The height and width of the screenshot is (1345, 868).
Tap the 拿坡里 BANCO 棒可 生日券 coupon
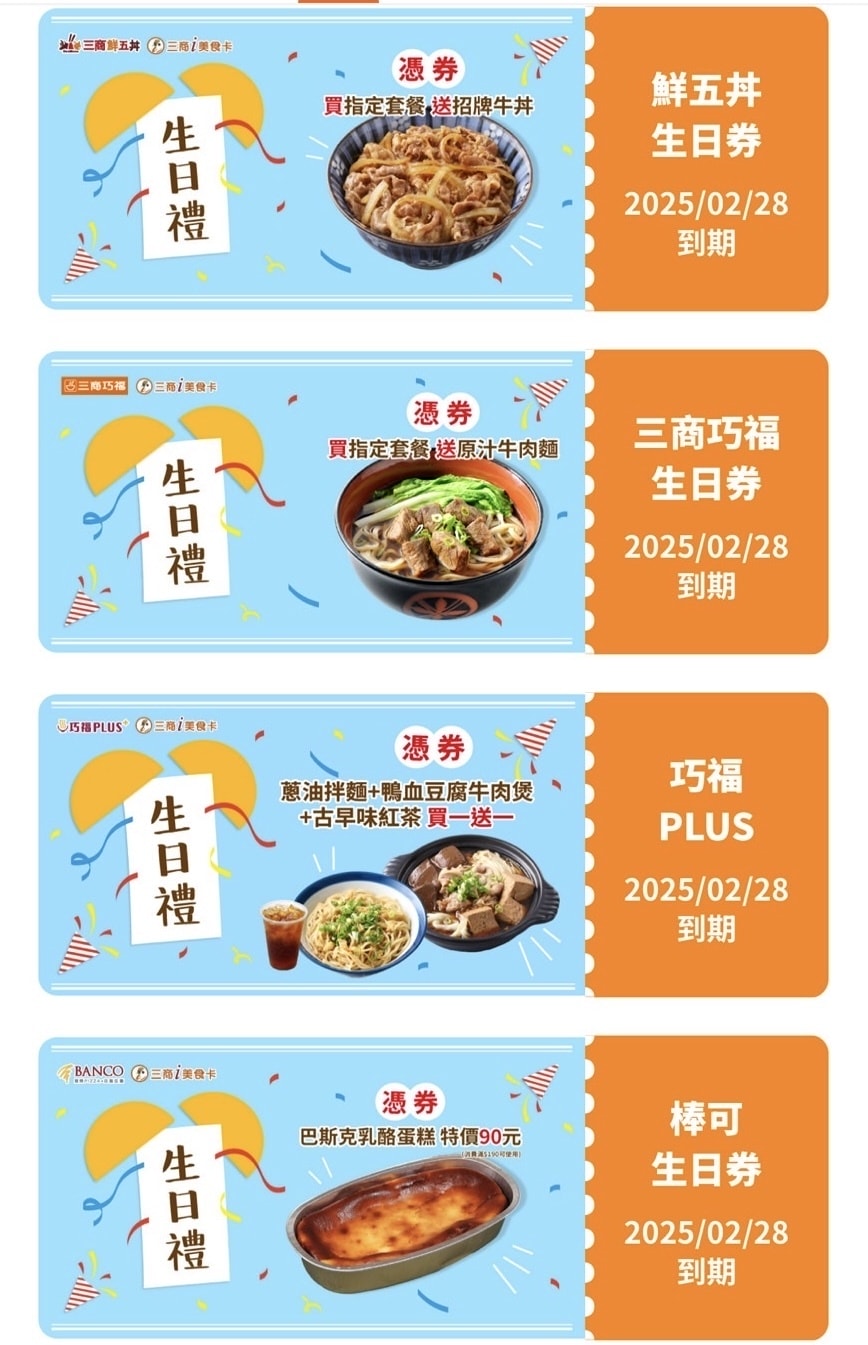[x=433, y=1188]
